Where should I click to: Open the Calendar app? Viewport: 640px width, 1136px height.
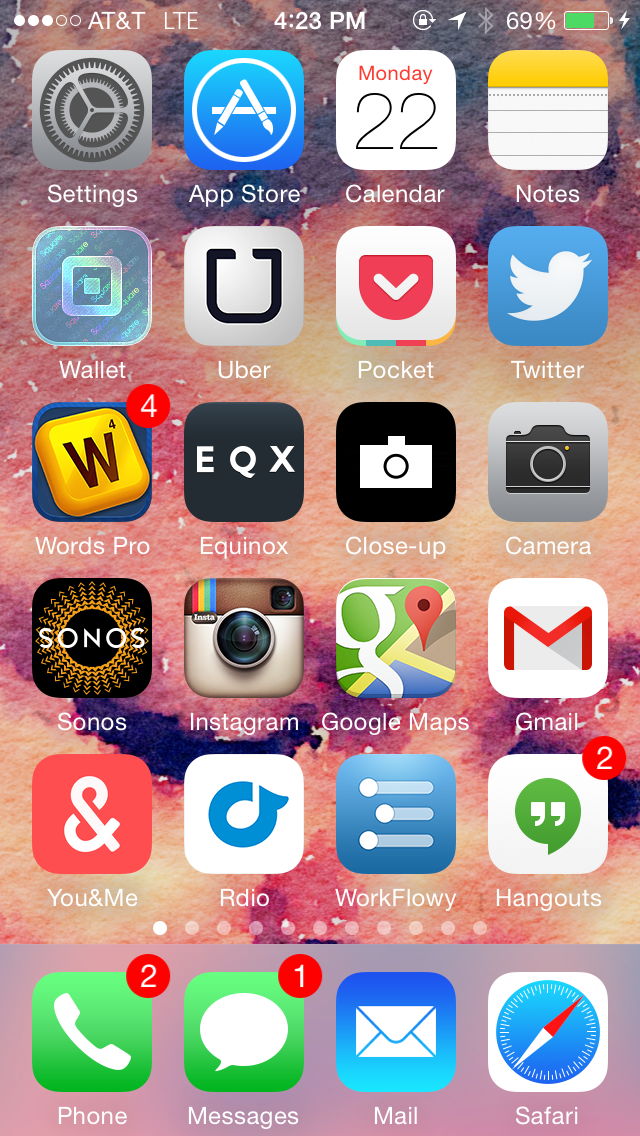pos(396,110)
